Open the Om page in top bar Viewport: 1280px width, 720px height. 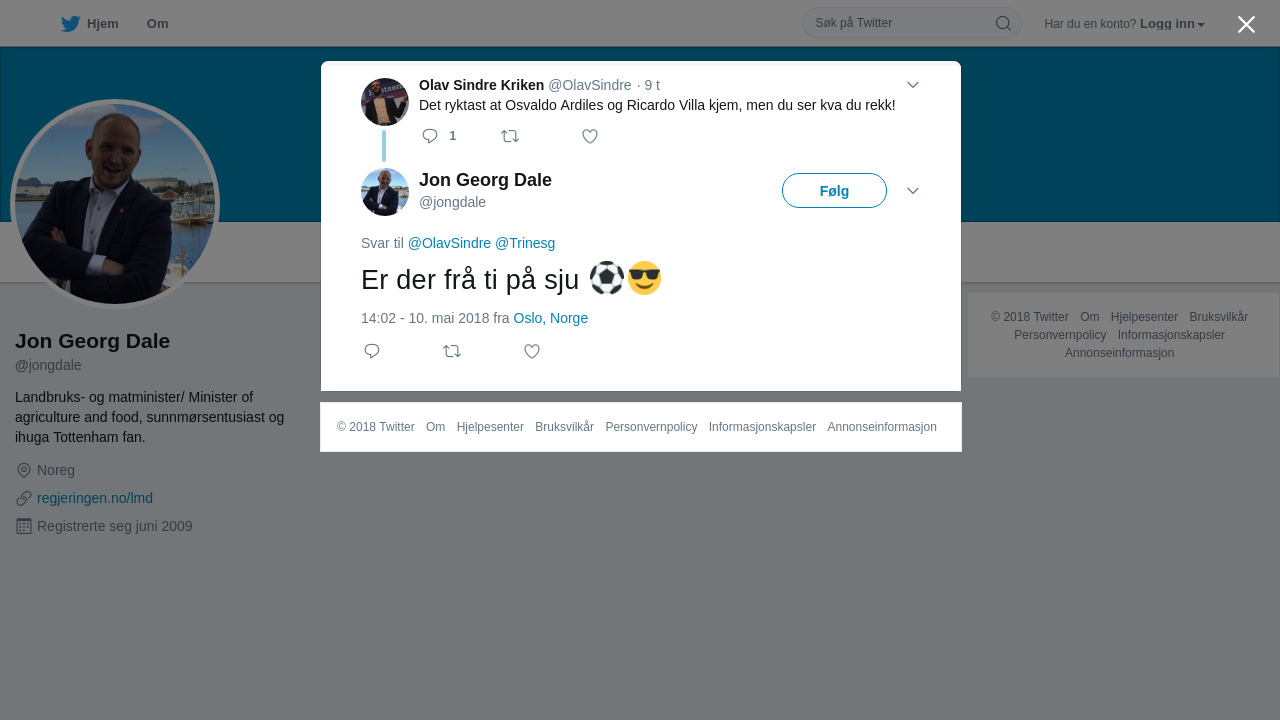click(x=157, y=24)
